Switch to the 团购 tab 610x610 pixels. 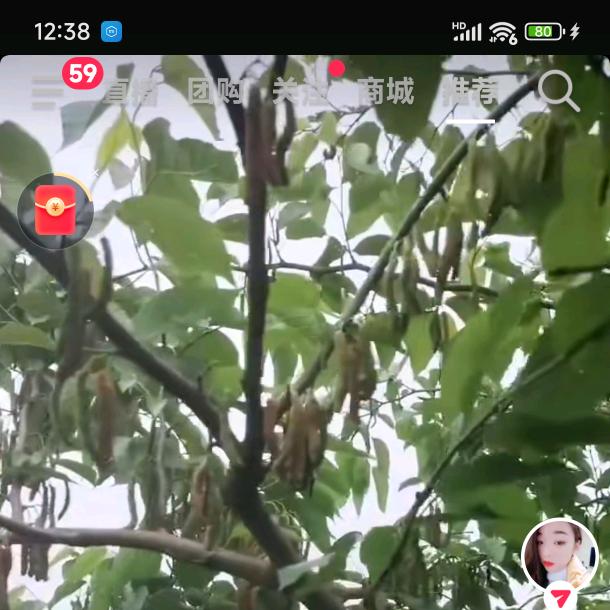pos(217,93)
